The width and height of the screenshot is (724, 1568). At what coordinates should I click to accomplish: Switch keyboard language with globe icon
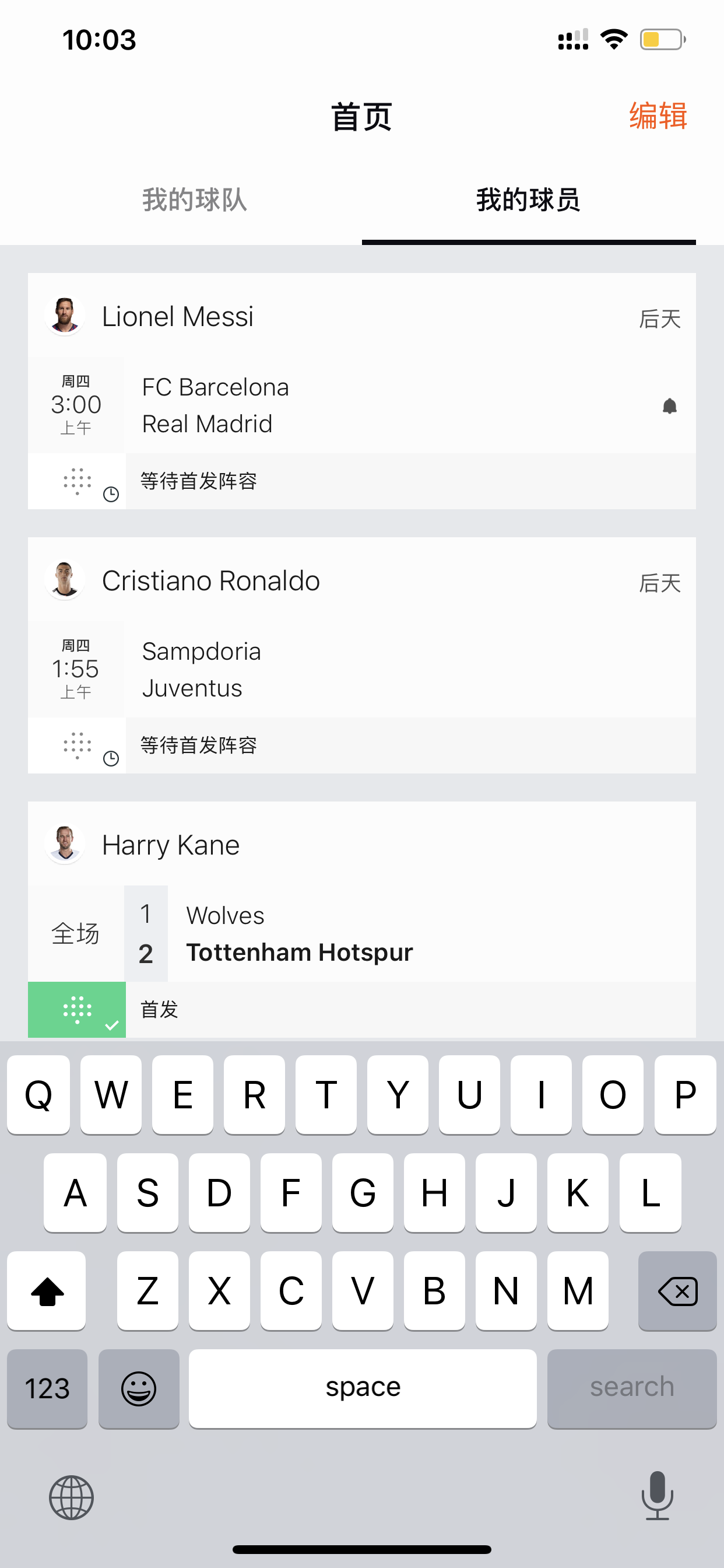(x=71, y=1497)
